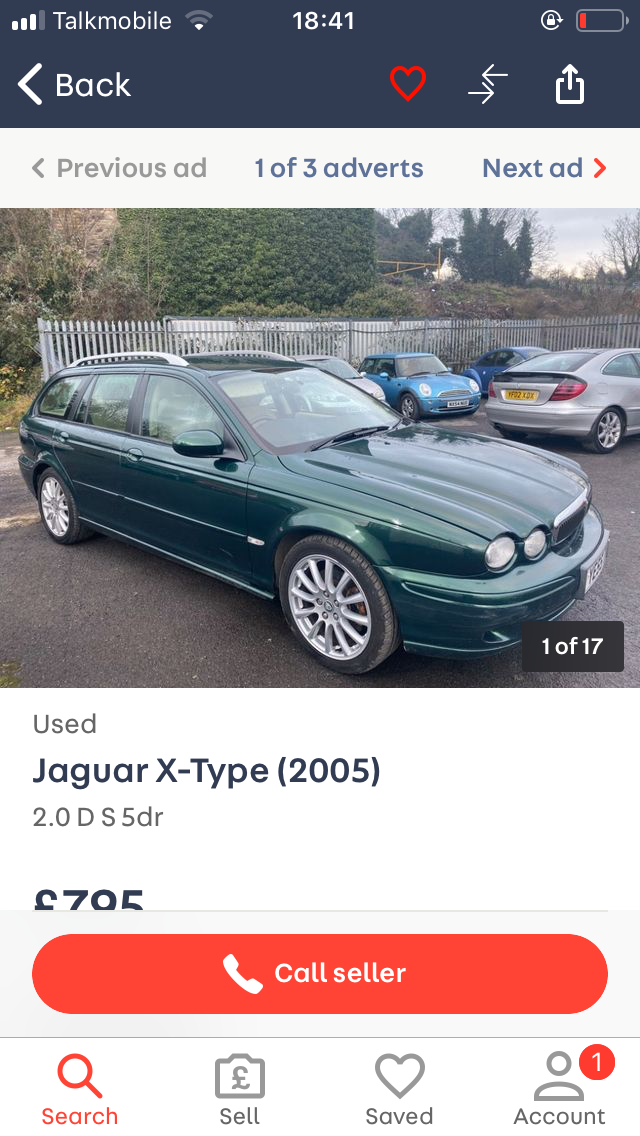The width and height of the screenshot is (640, 1136).
Task: Move to the Next ad
Action: (544, 168)
